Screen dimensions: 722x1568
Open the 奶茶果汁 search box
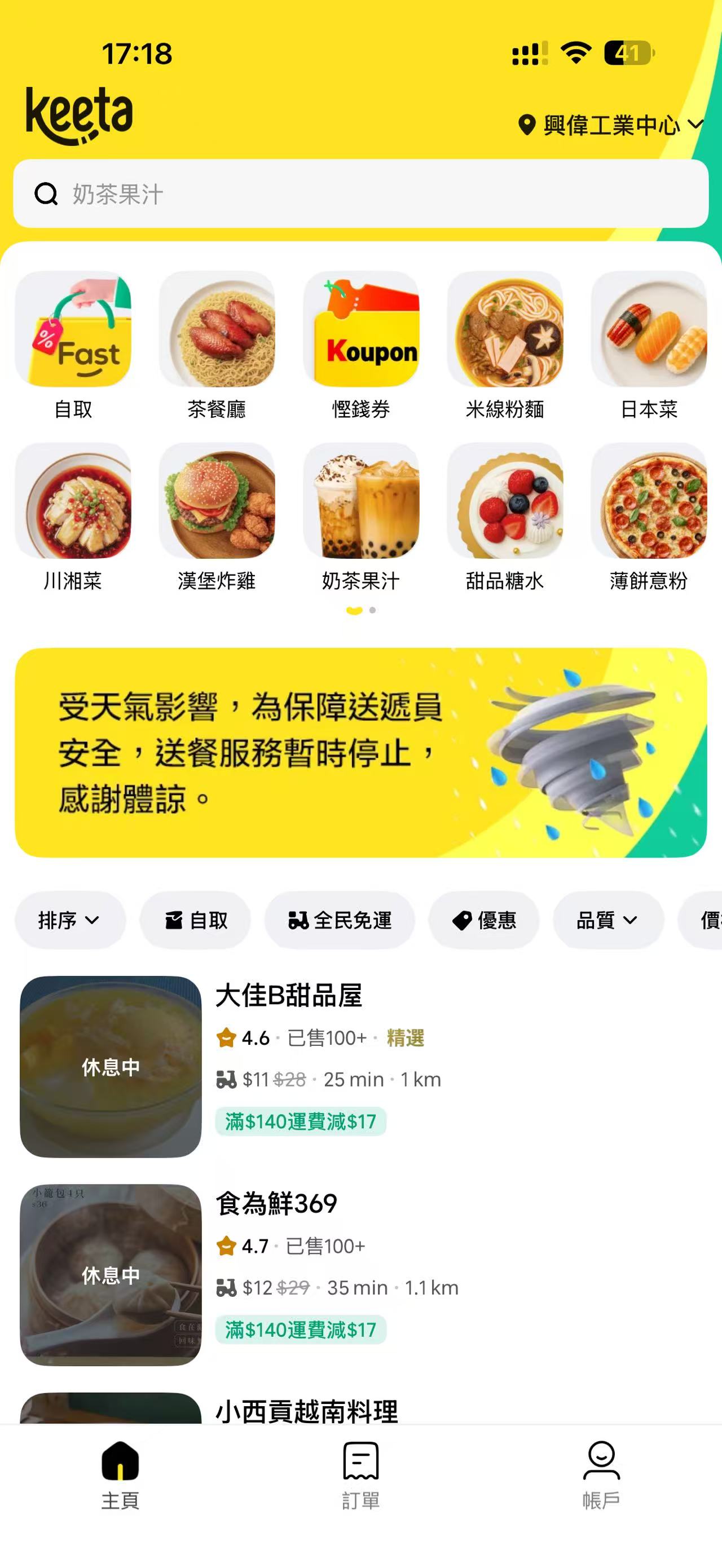[360, 194]
